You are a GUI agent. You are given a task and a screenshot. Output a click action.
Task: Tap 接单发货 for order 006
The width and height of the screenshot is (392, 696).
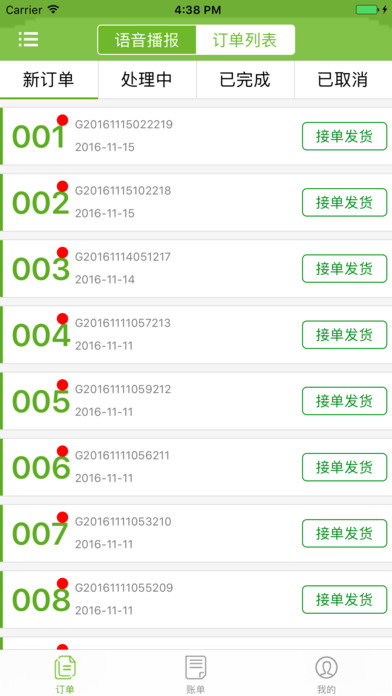(344, 467)
